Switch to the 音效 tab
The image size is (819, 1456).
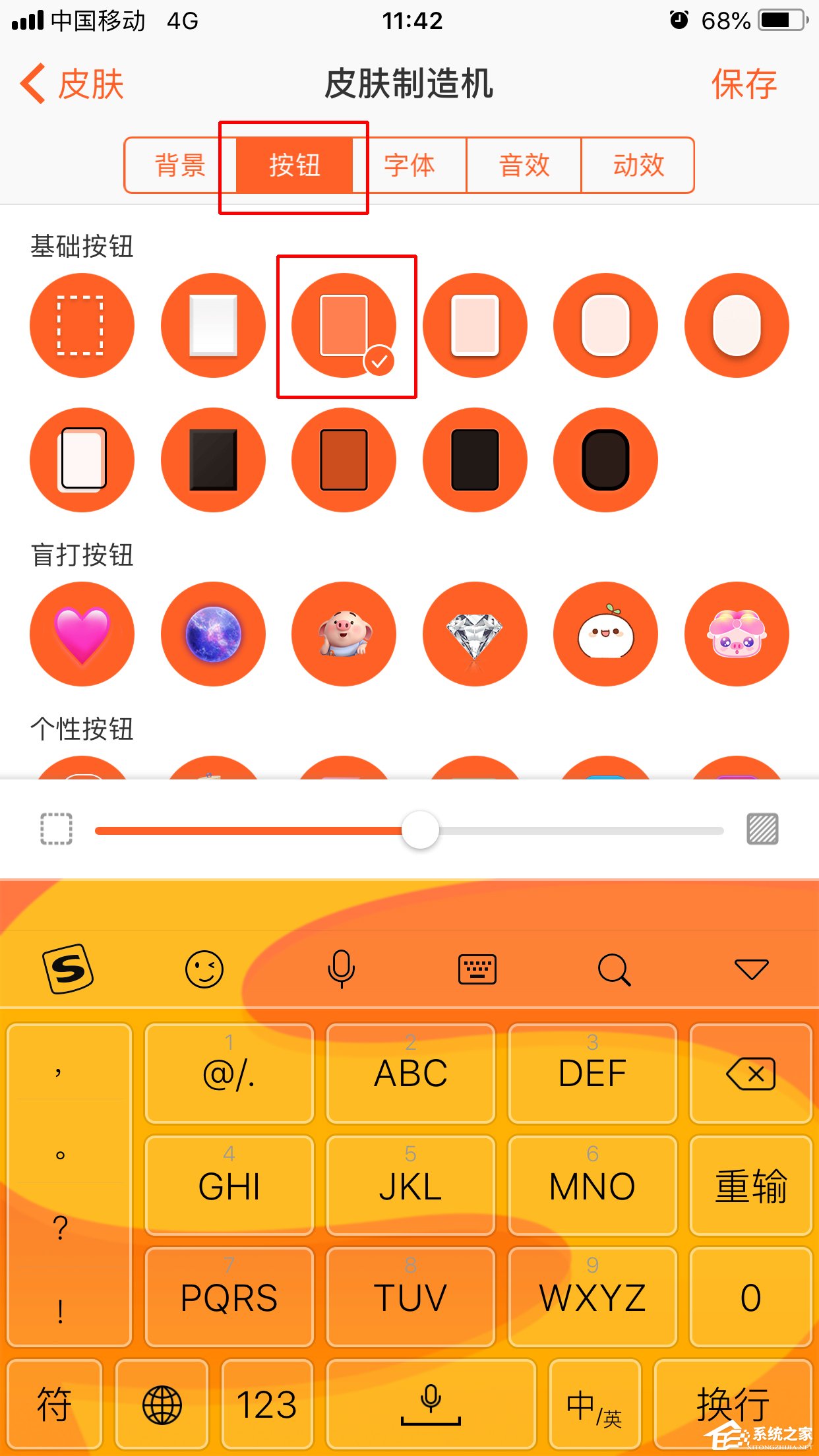point(524,165)
